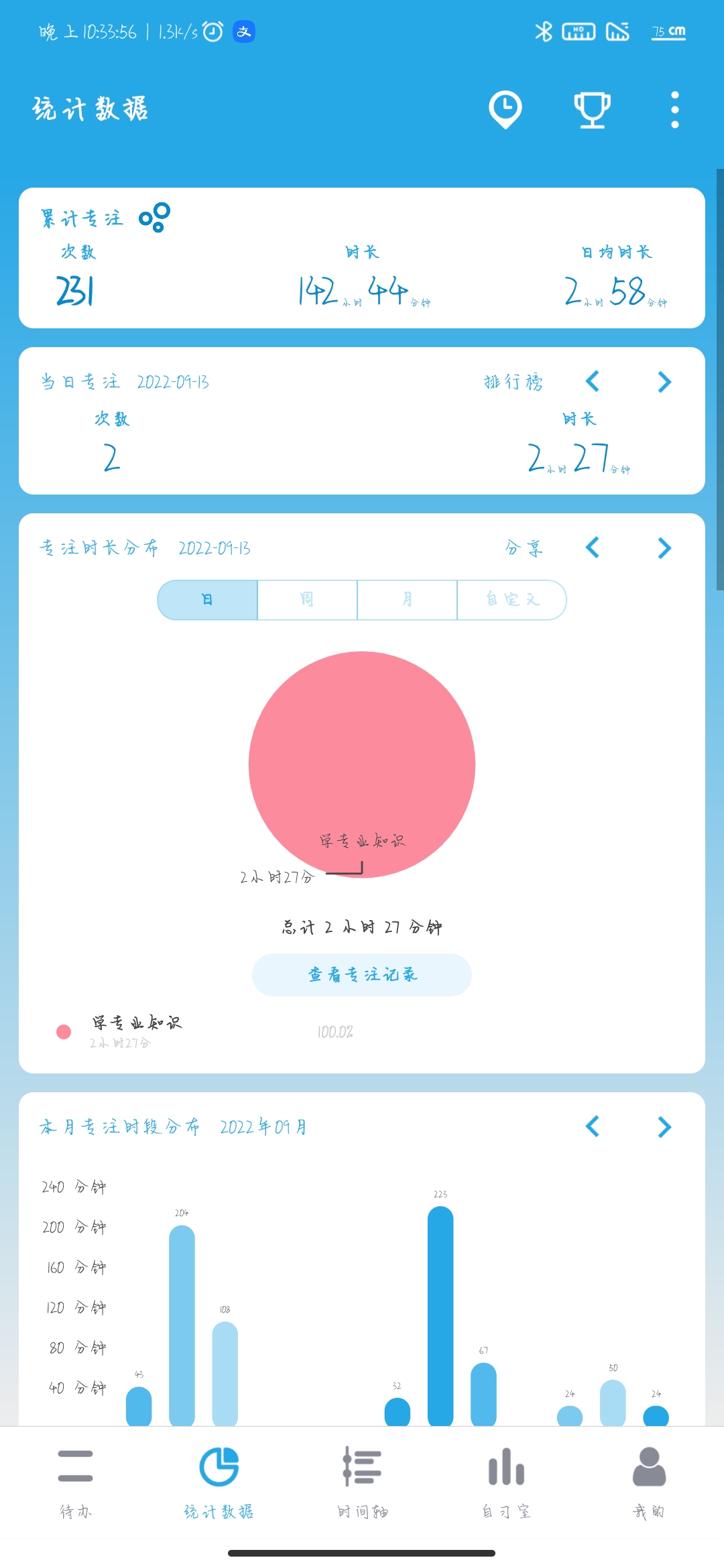Select the 日 segment
Screen dimensions: 724x1568
click(x=208, y=600)
